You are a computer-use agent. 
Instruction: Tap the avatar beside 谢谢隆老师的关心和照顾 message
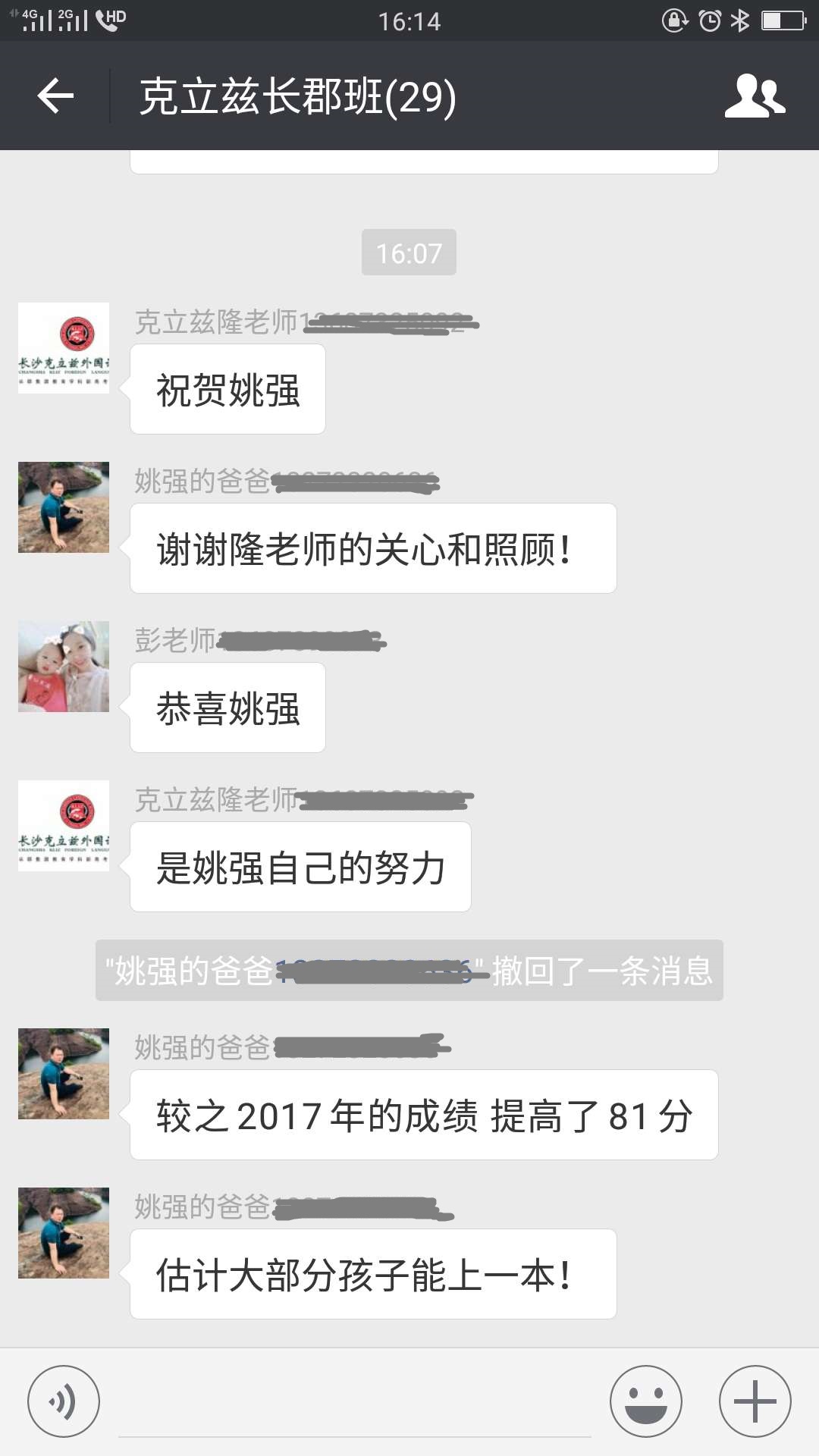(x=64, y=507)
